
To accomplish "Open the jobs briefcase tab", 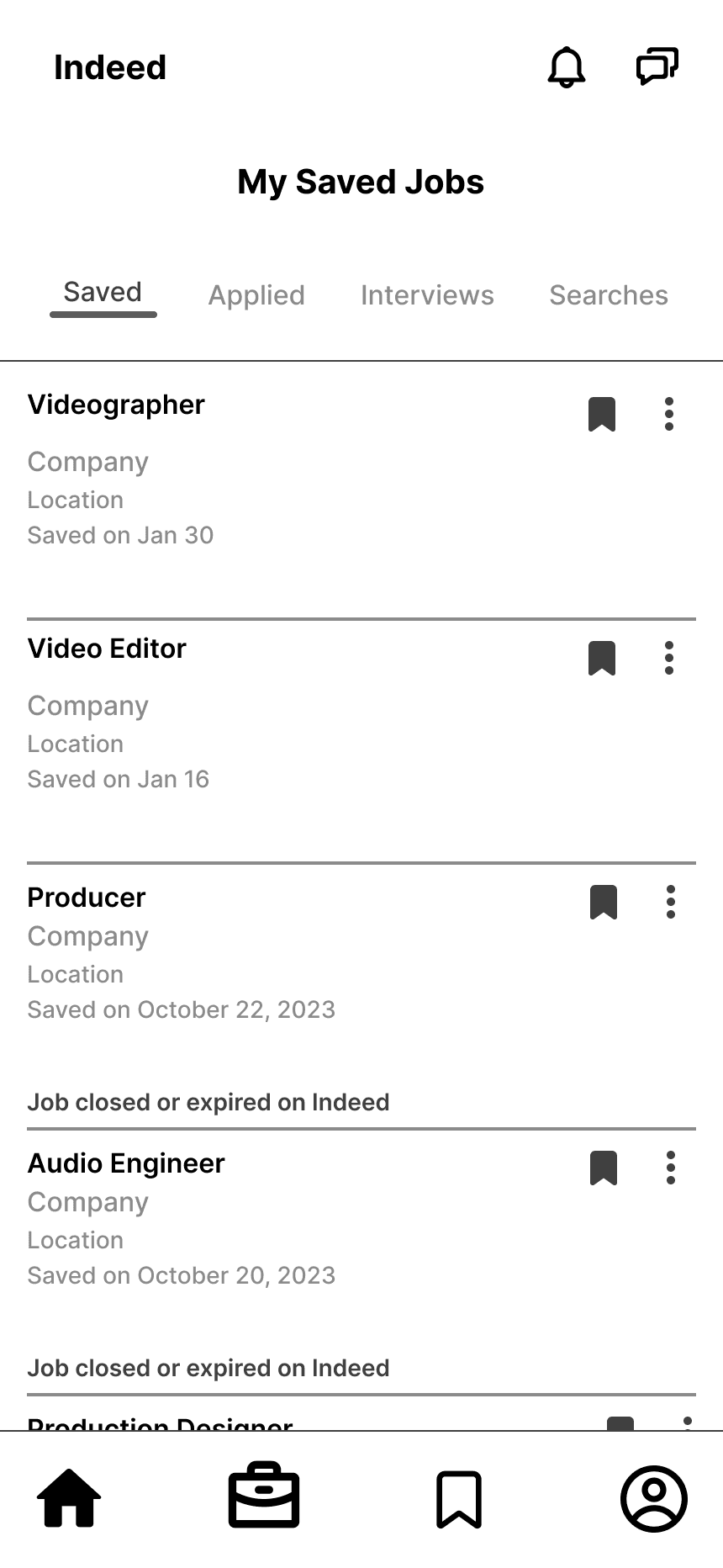I will pyautogui.click(x=264, y=1497).
